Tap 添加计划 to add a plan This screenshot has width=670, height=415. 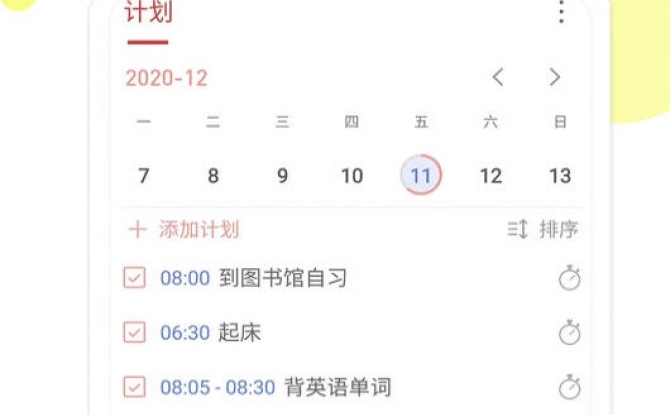(x=184, y=230)
